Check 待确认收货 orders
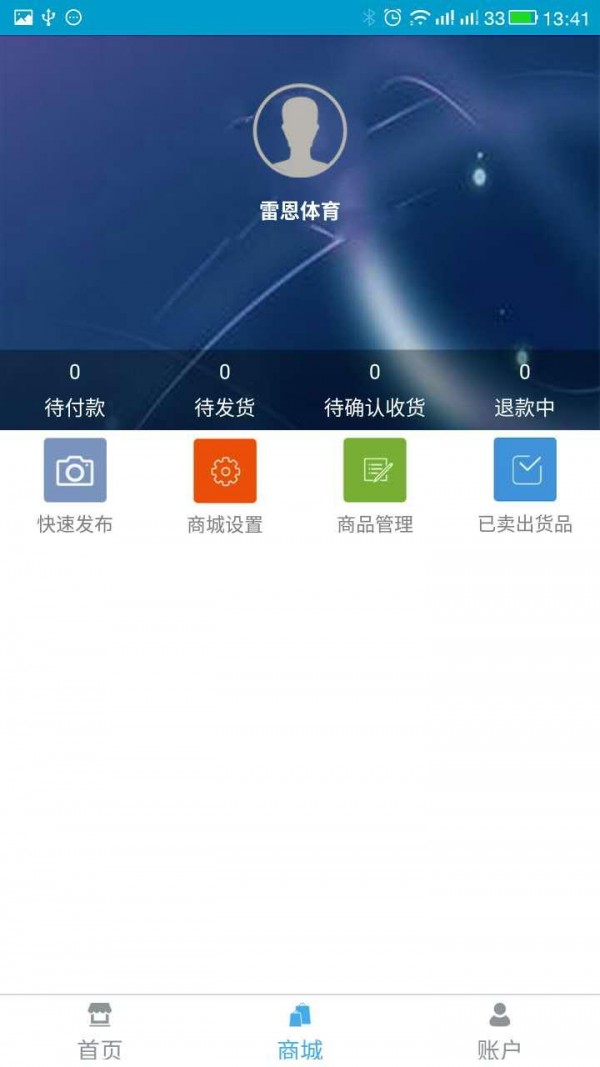The width and height of the screenshot is (600, 1067). point(375,390)
